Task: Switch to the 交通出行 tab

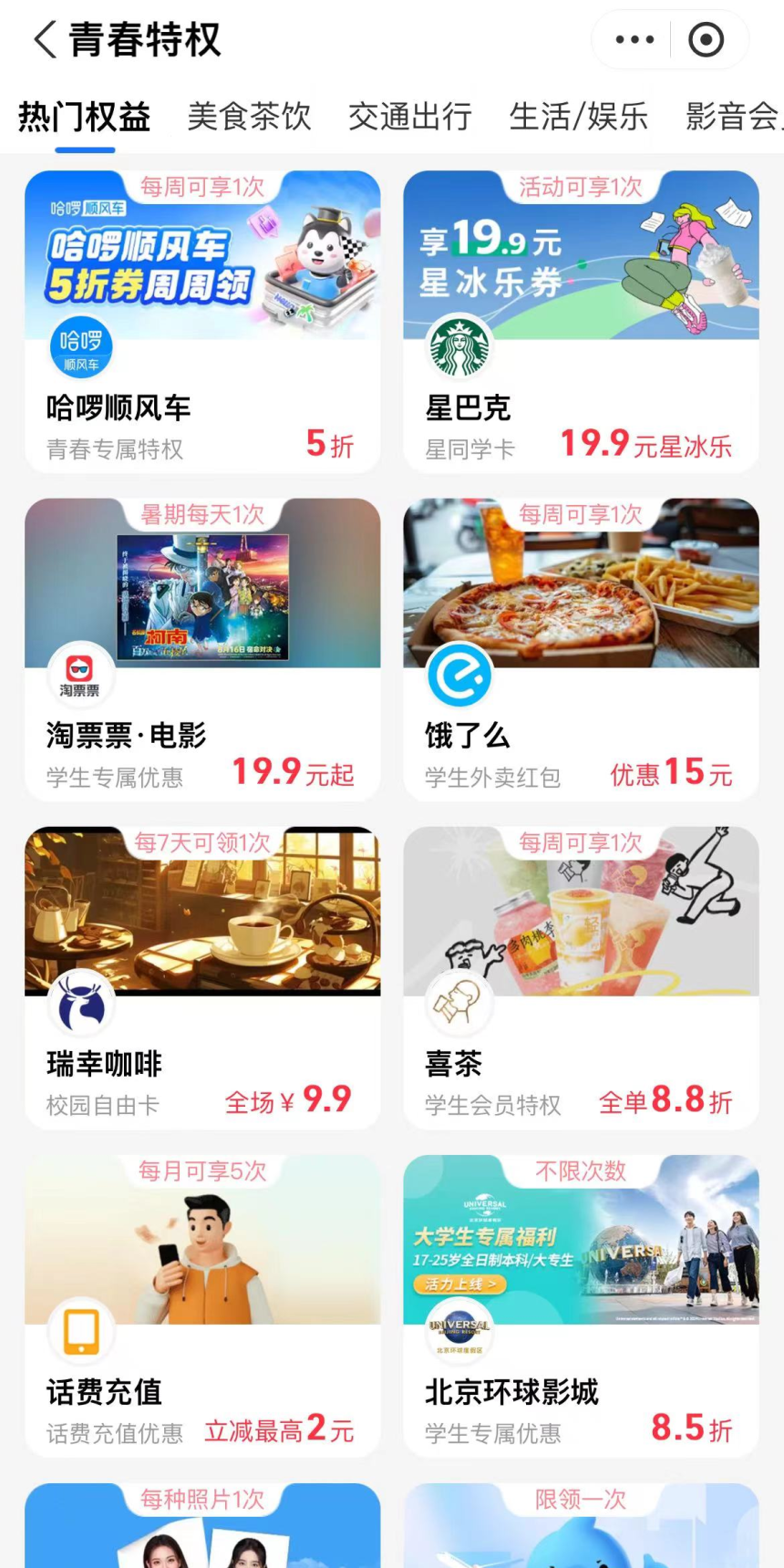Action: point(410,118)
